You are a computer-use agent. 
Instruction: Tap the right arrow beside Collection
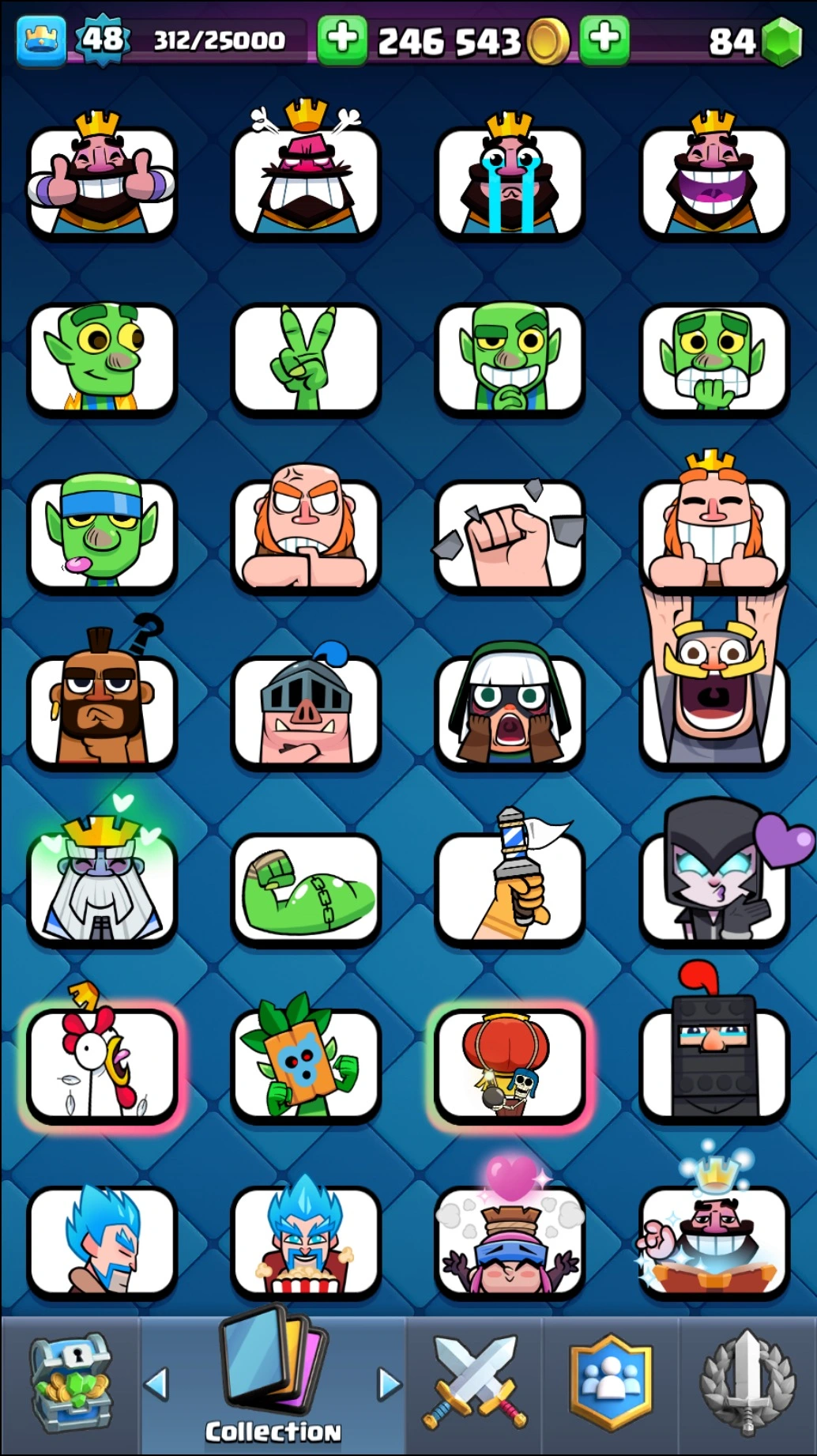pos(389,1384)
